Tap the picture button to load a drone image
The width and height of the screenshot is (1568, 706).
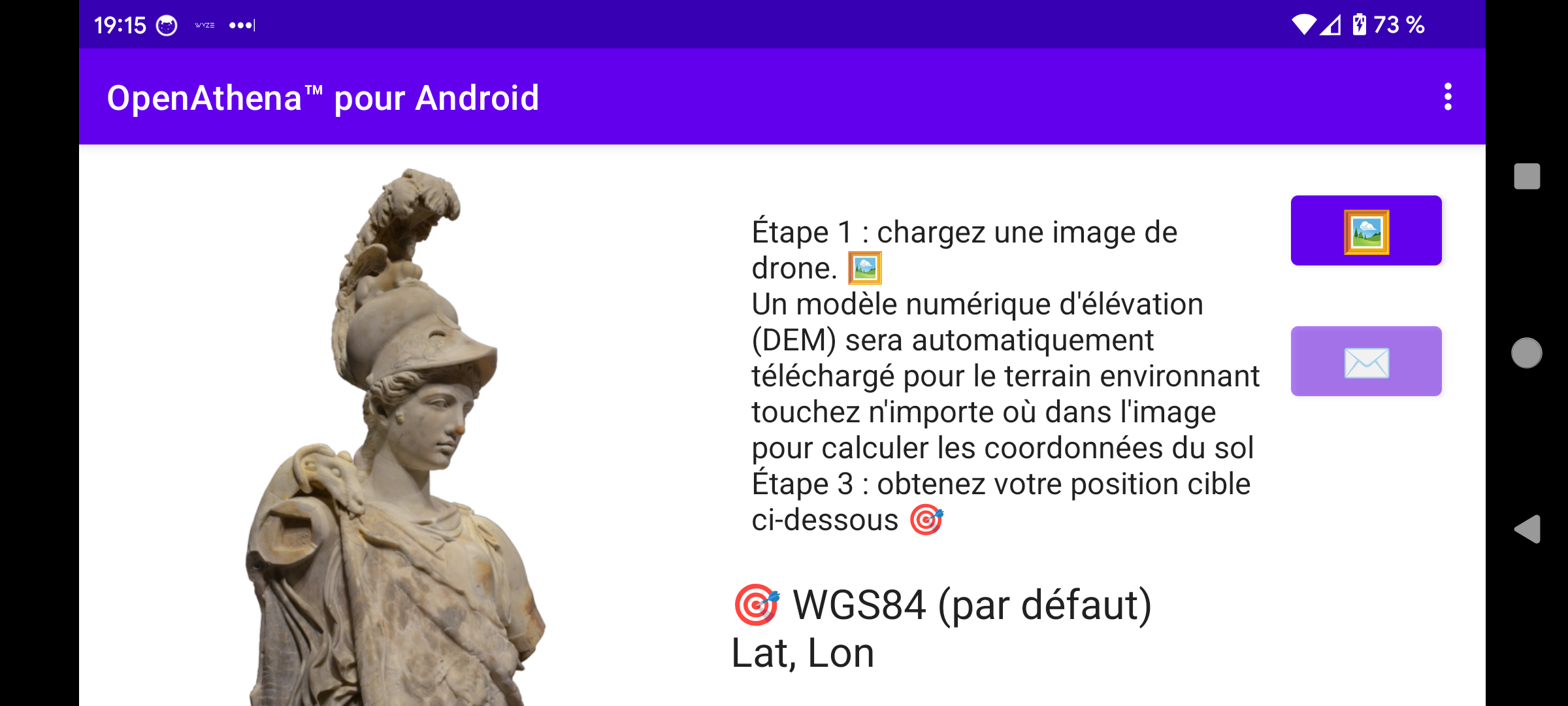pyautogui.click(x=1366, y=231)
